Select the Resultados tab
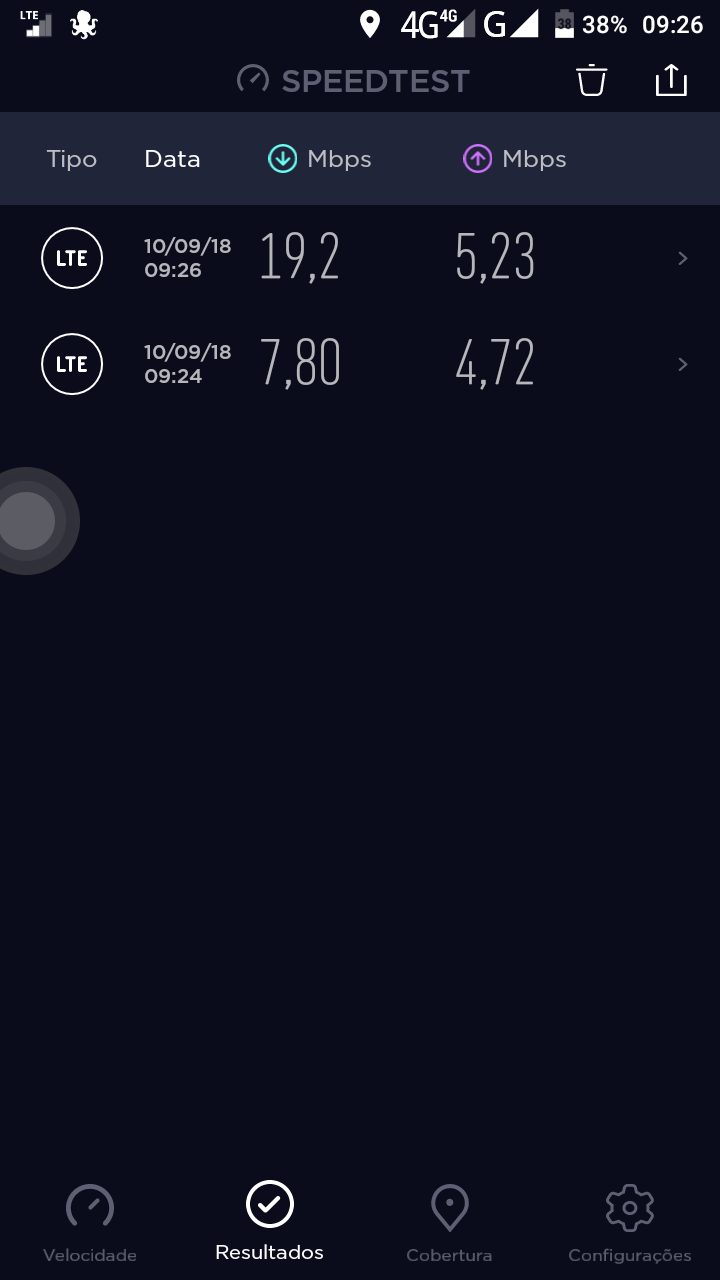The image size is (720, 1280). coord(270,1221)
